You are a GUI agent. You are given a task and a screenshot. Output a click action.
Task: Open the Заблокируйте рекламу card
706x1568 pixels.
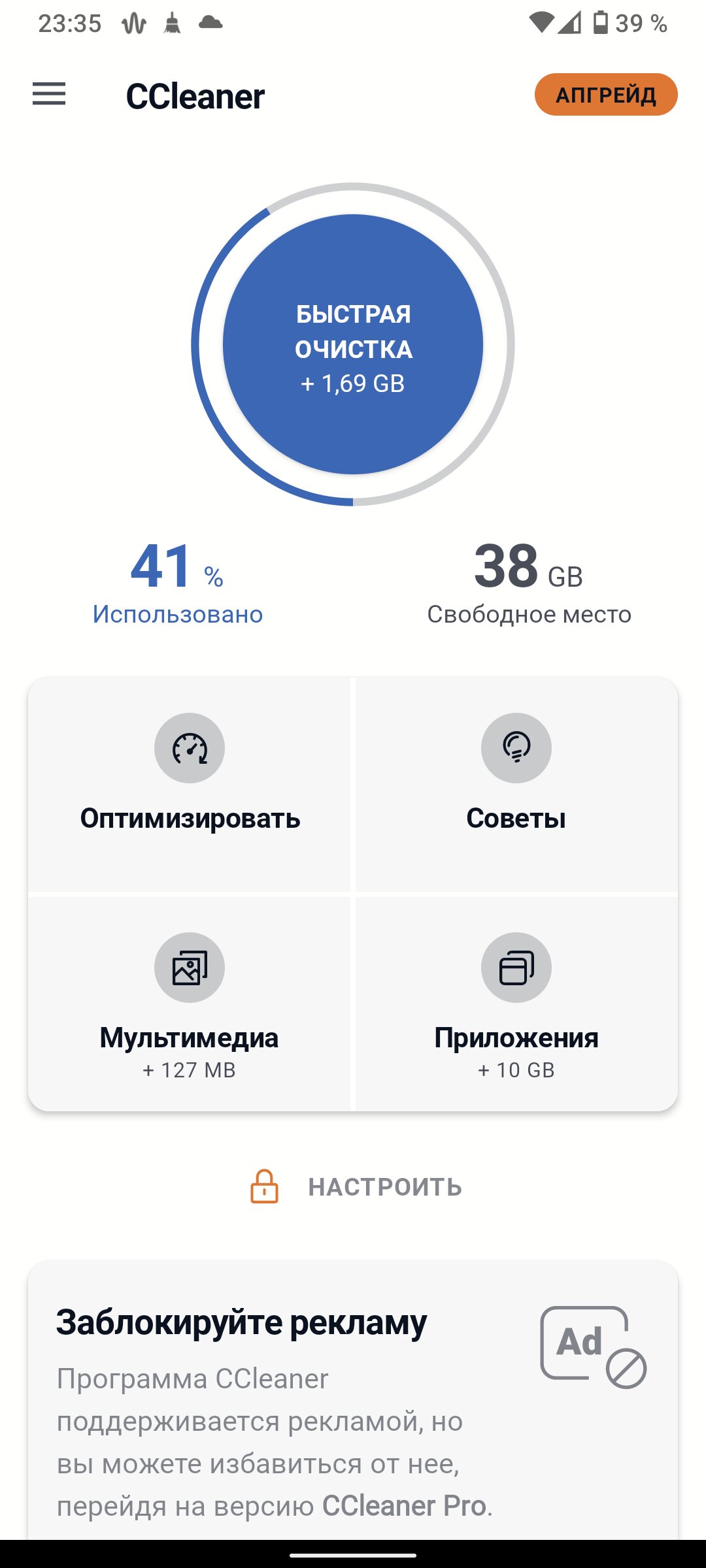pos(353,1401)
